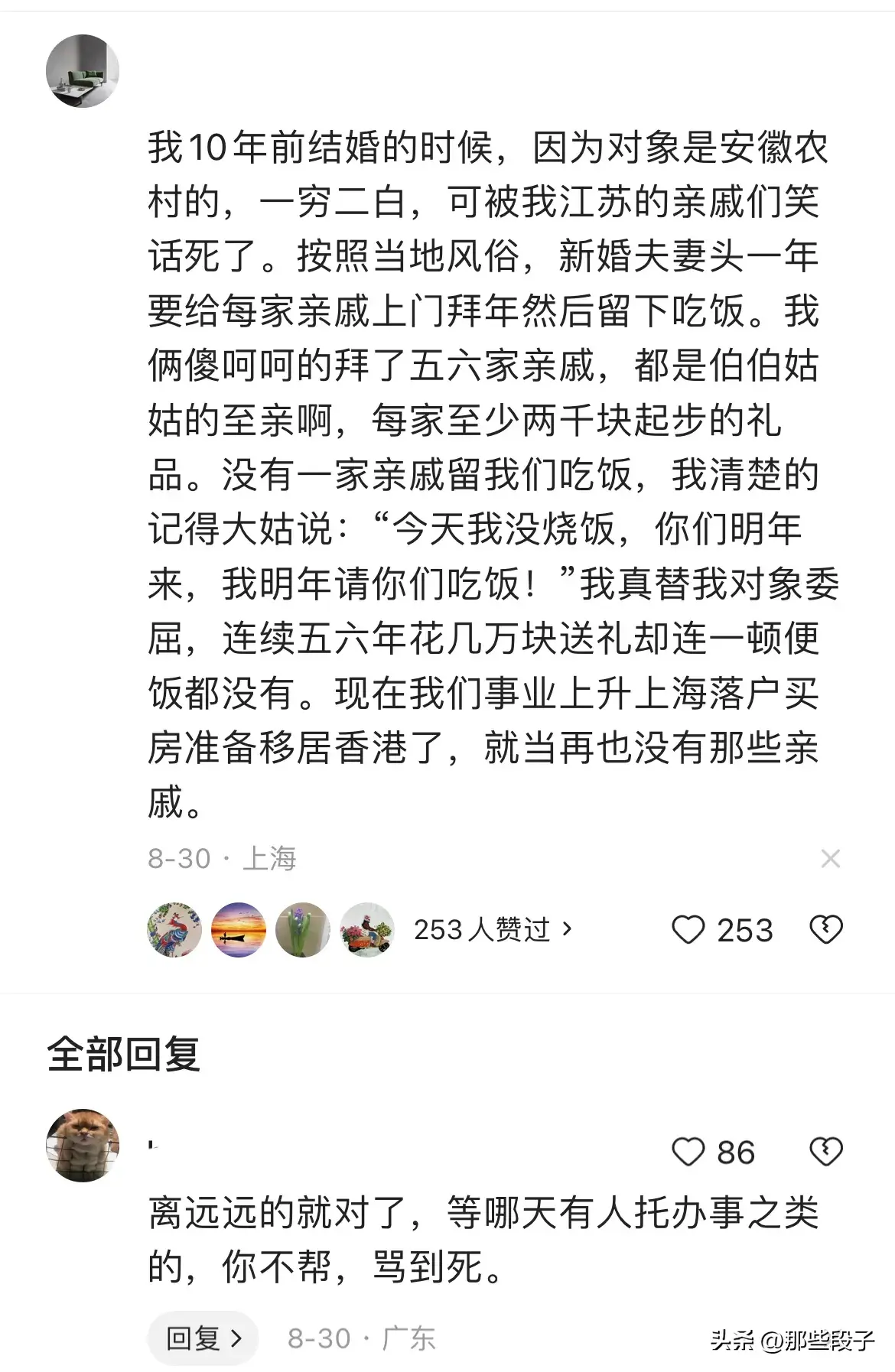The width and height of the screenshot is (895, 1372).
Task: Dislike the reply from the cat avatar user
Action: 826,1152
